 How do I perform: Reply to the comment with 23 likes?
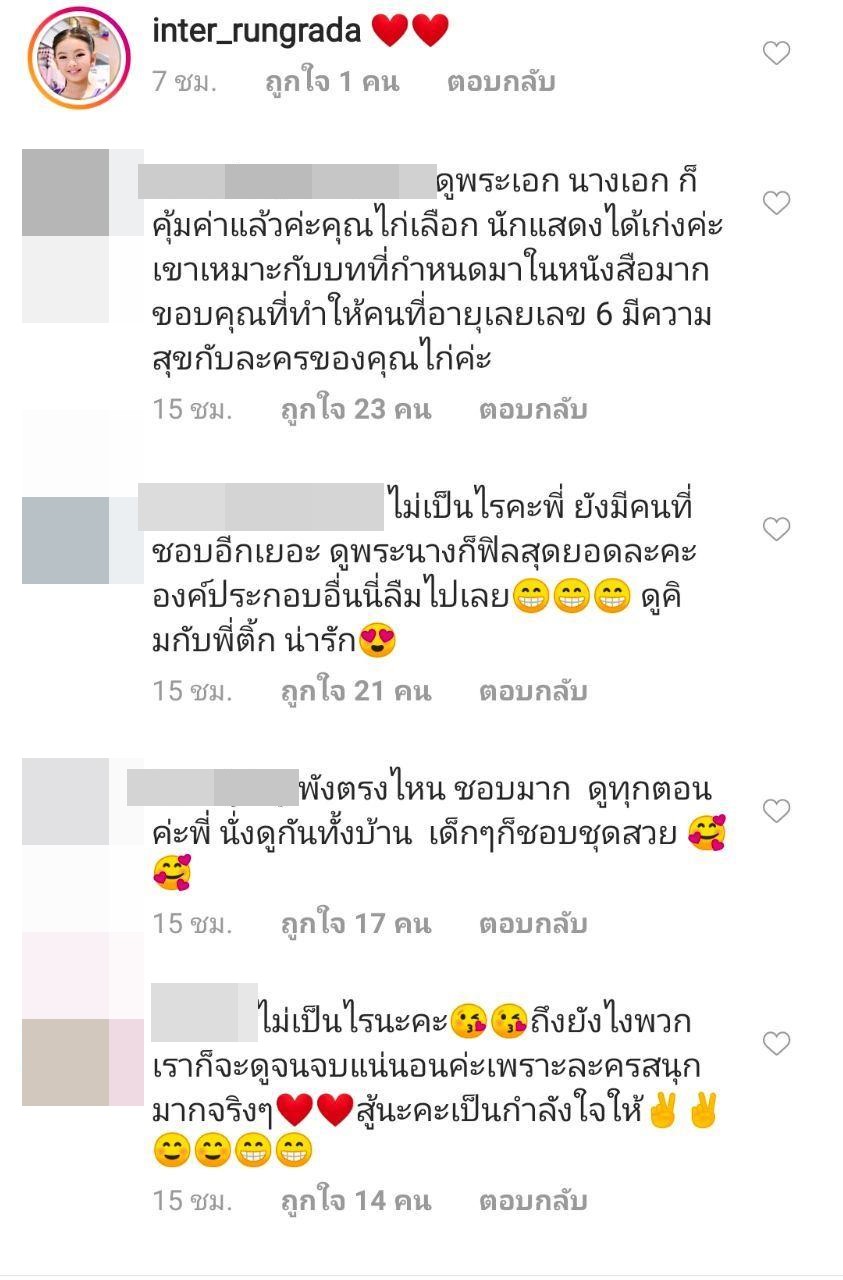532,410
